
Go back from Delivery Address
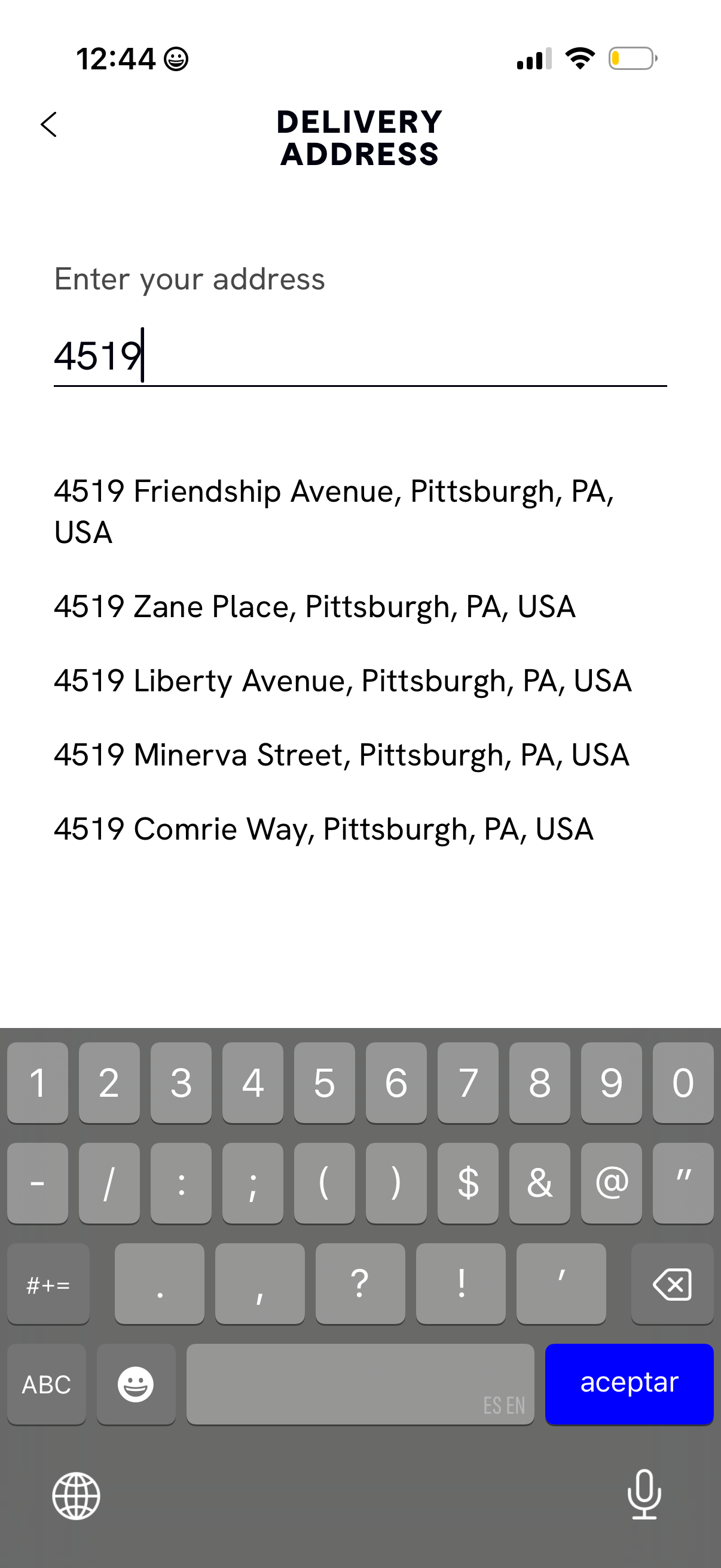pos(48,125)
